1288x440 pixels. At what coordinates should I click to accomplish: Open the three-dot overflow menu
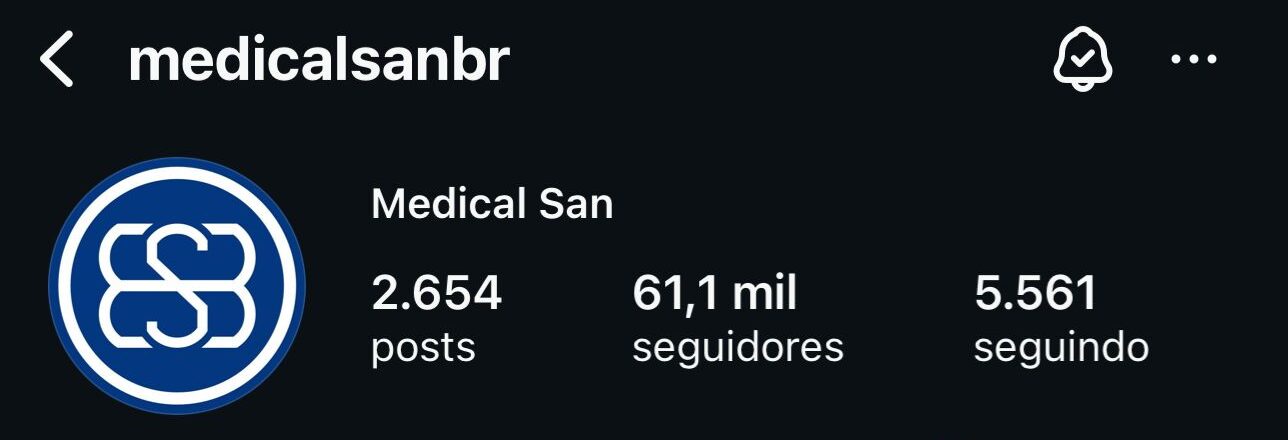coord(1193,60)
